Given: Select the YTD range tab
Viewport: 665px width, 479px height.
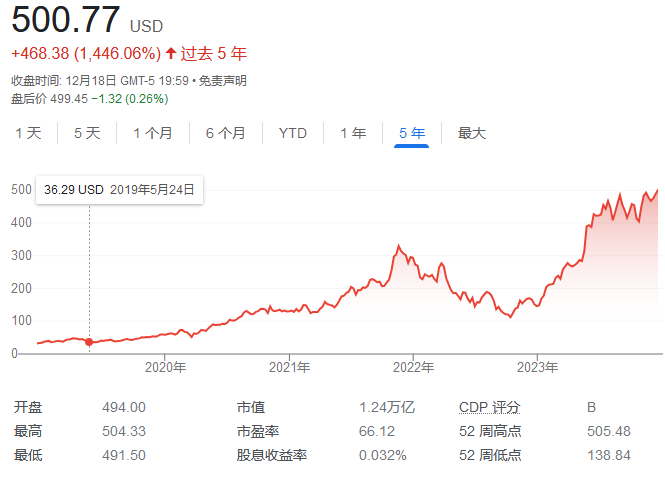Looking at the screenshot, I should click(x=293, y=133).
